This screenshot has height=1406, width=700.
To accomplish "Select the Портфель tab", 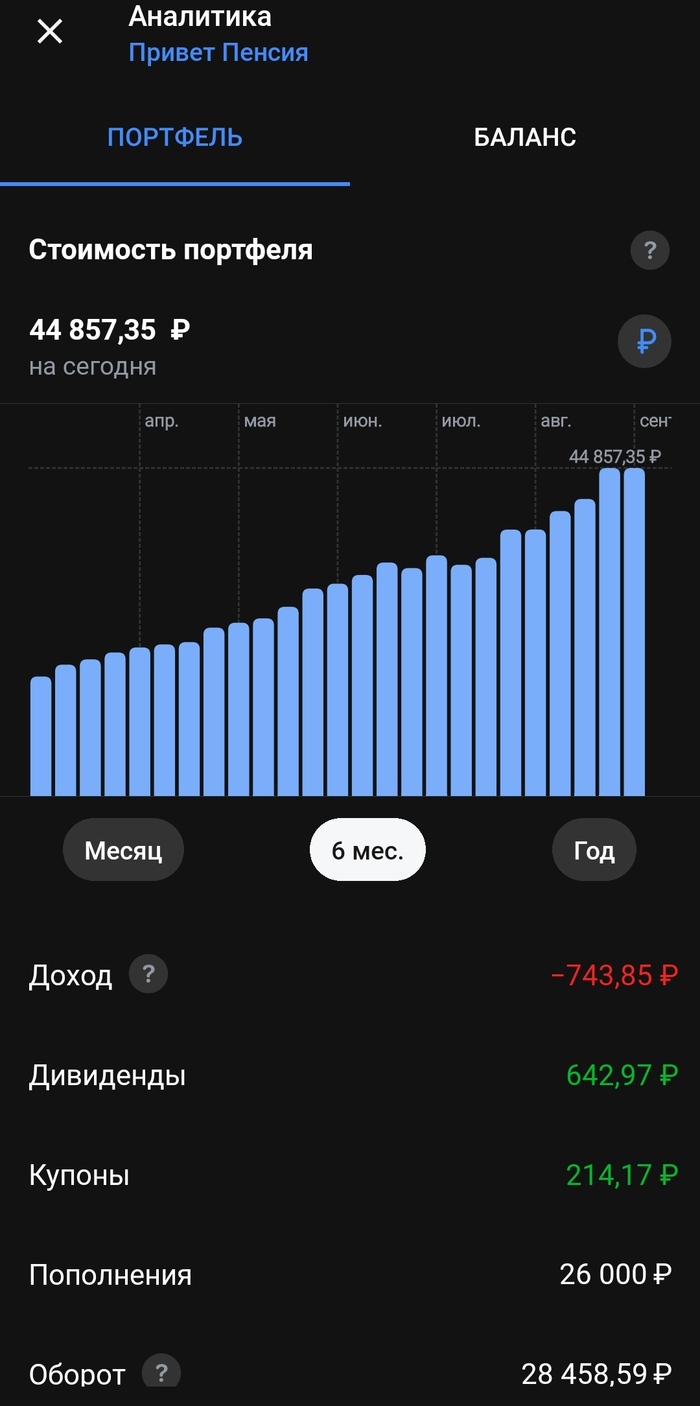I will coord(175,137).
